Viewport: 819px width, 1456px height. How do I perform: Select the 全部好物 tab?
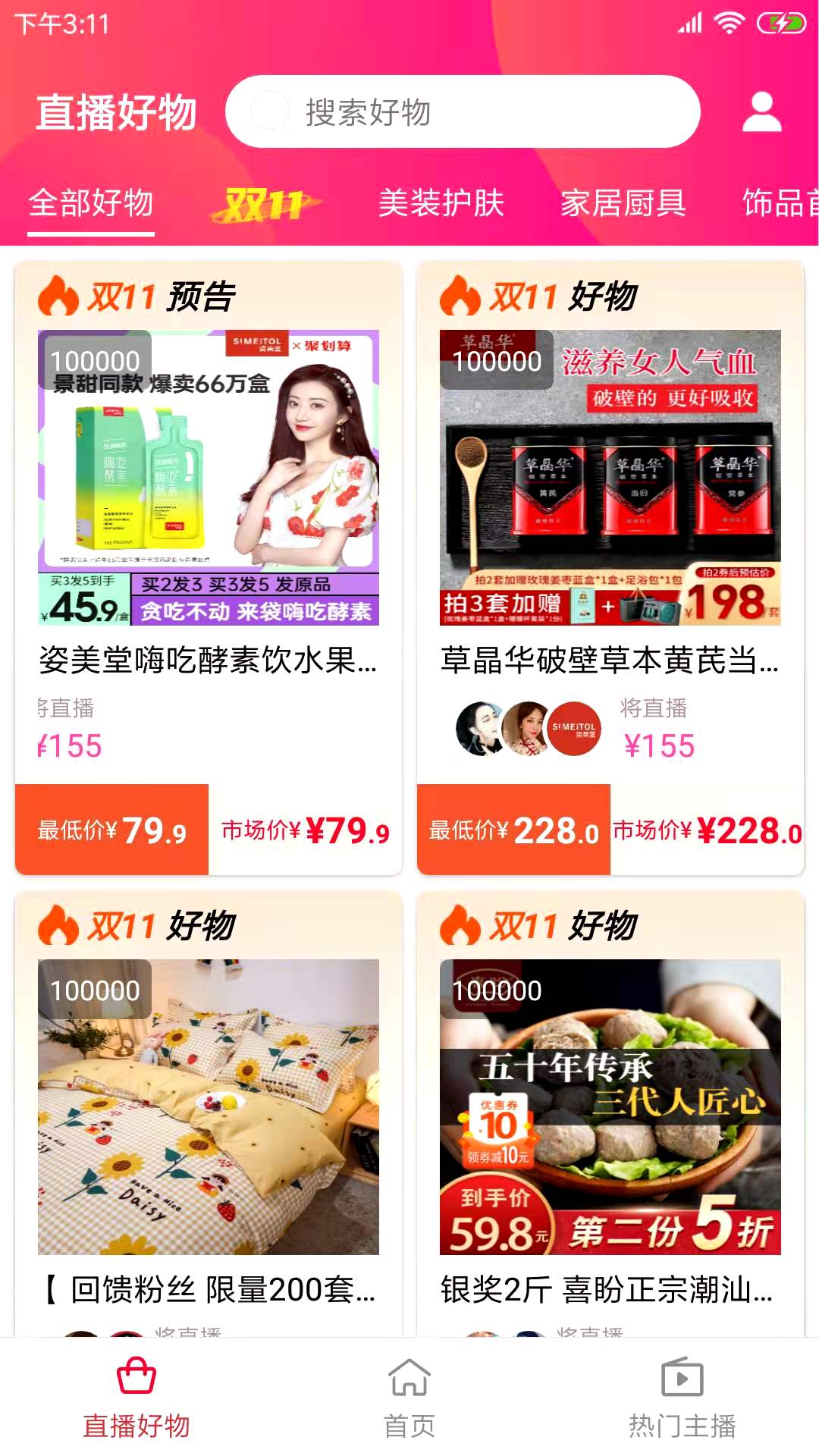[91, 203]
